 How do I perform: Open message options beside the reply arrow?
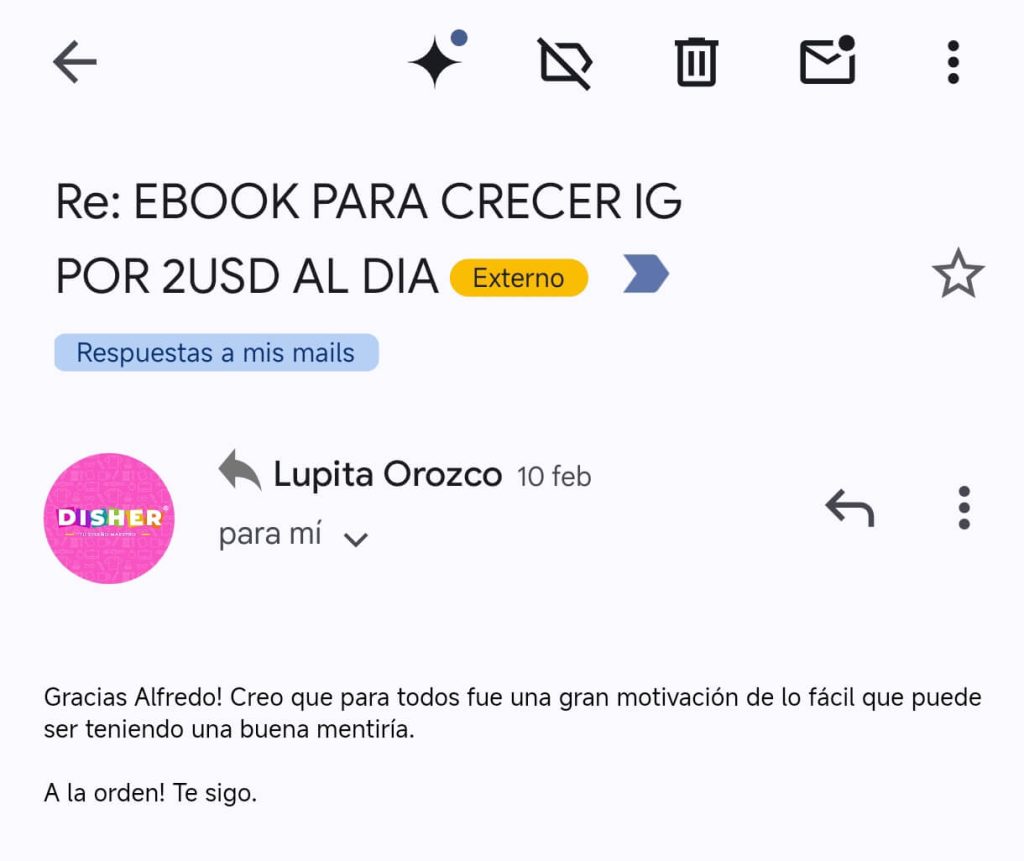pyautogui.click(x=964, y=508)
